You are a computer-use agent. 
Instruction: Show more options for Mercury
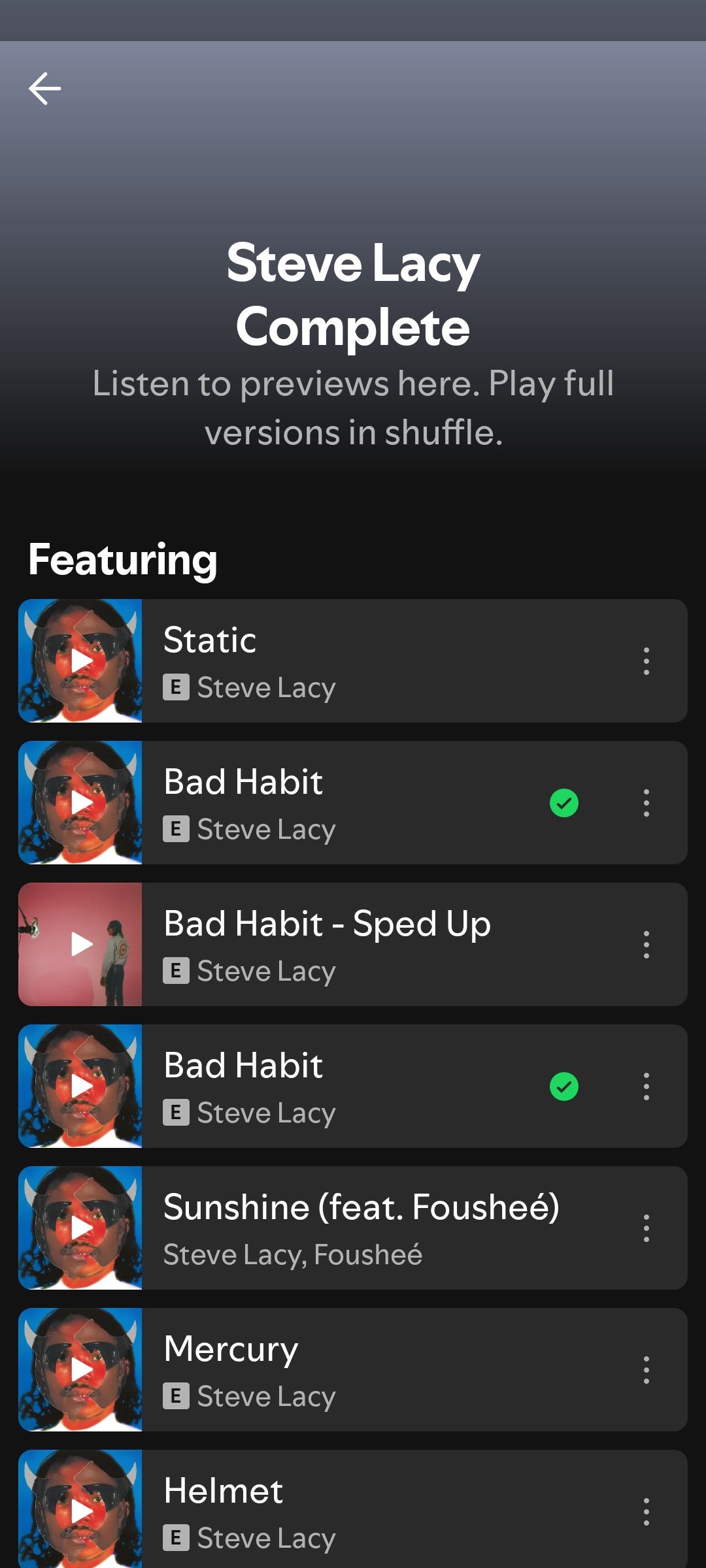(x=646, y=1369)
